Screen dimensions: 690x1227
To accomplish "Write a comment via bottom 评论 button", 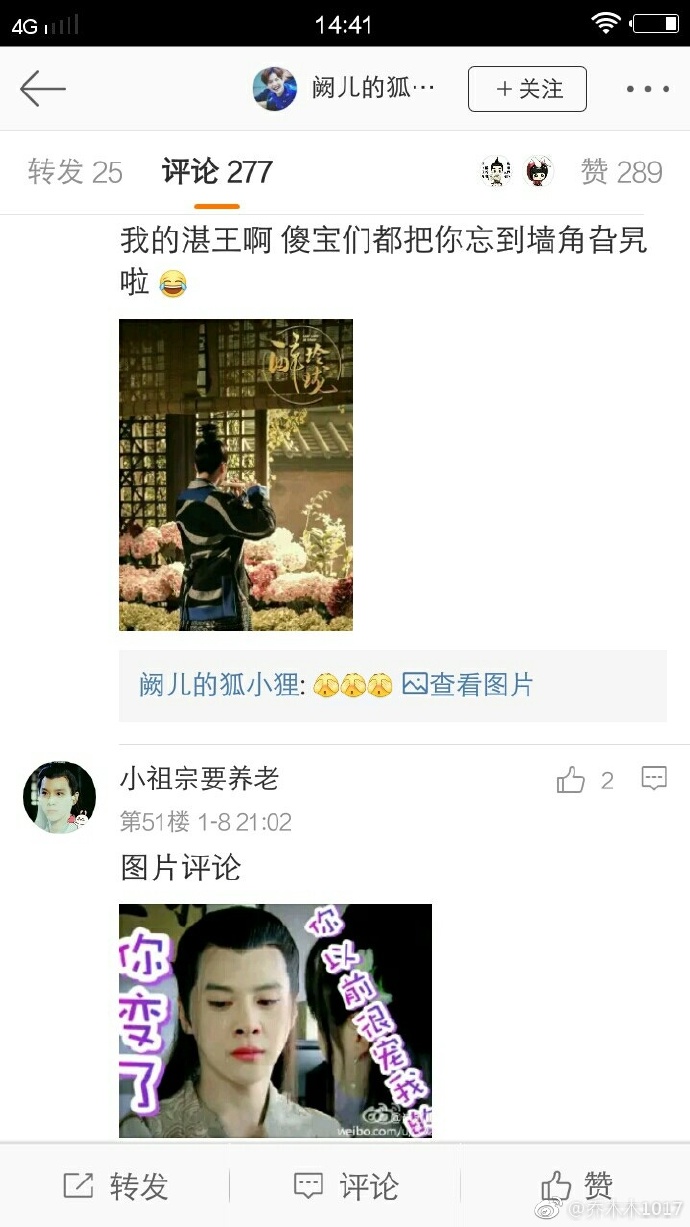I will tap(345, 1186).
